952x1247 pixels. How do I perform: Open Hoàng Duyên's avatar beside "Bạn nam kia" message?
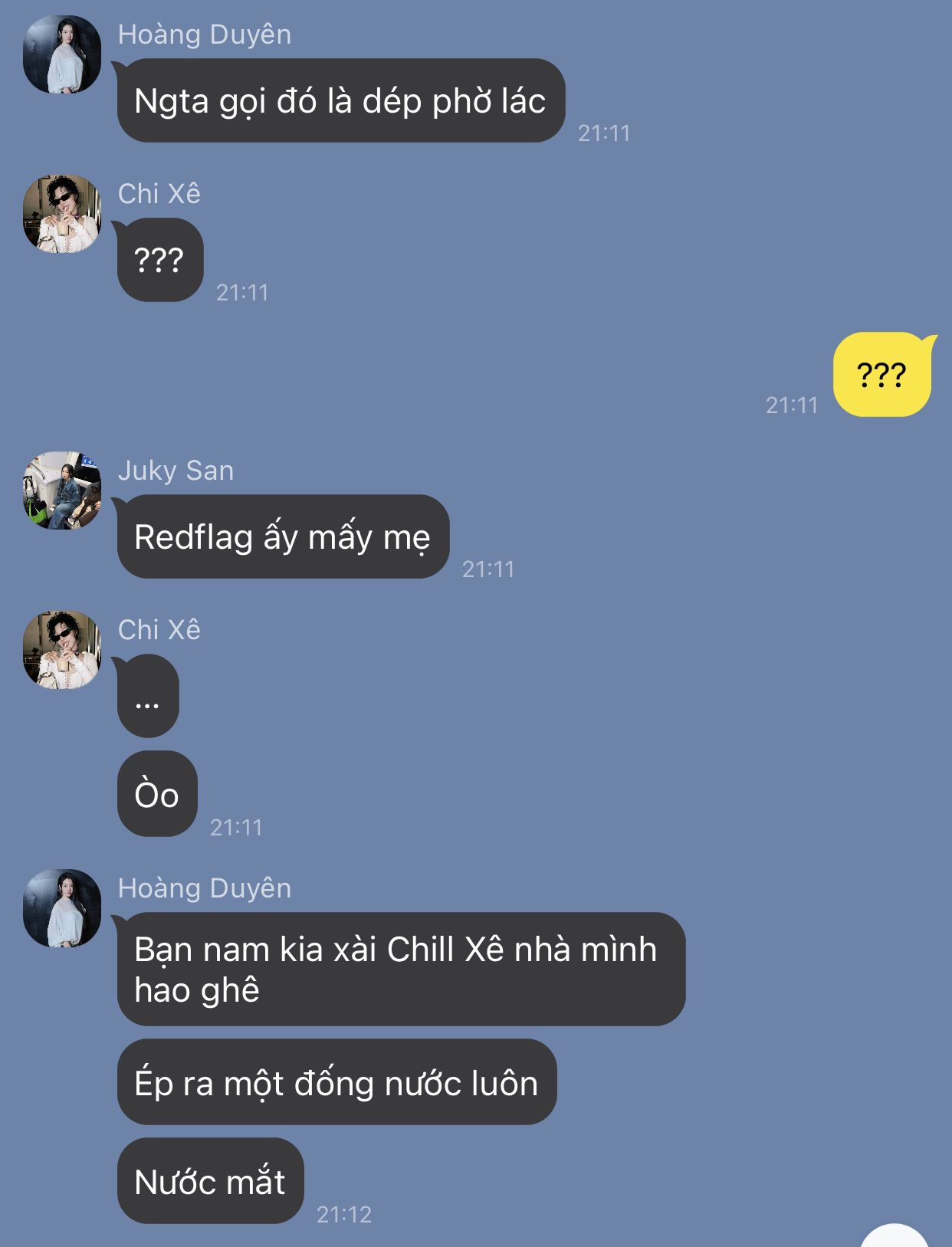point(62,908)
